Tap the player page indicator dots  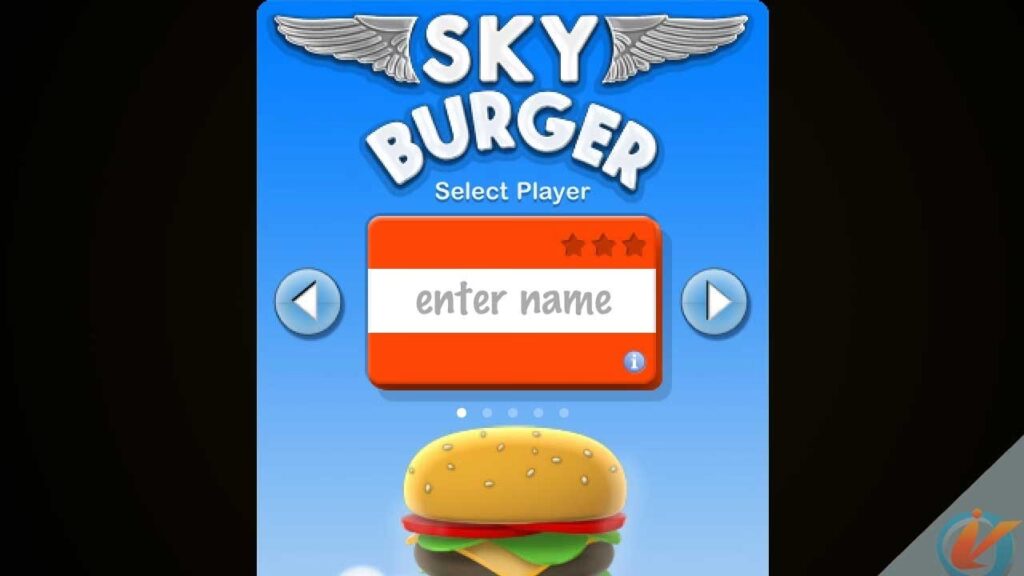tap(512, 412)
